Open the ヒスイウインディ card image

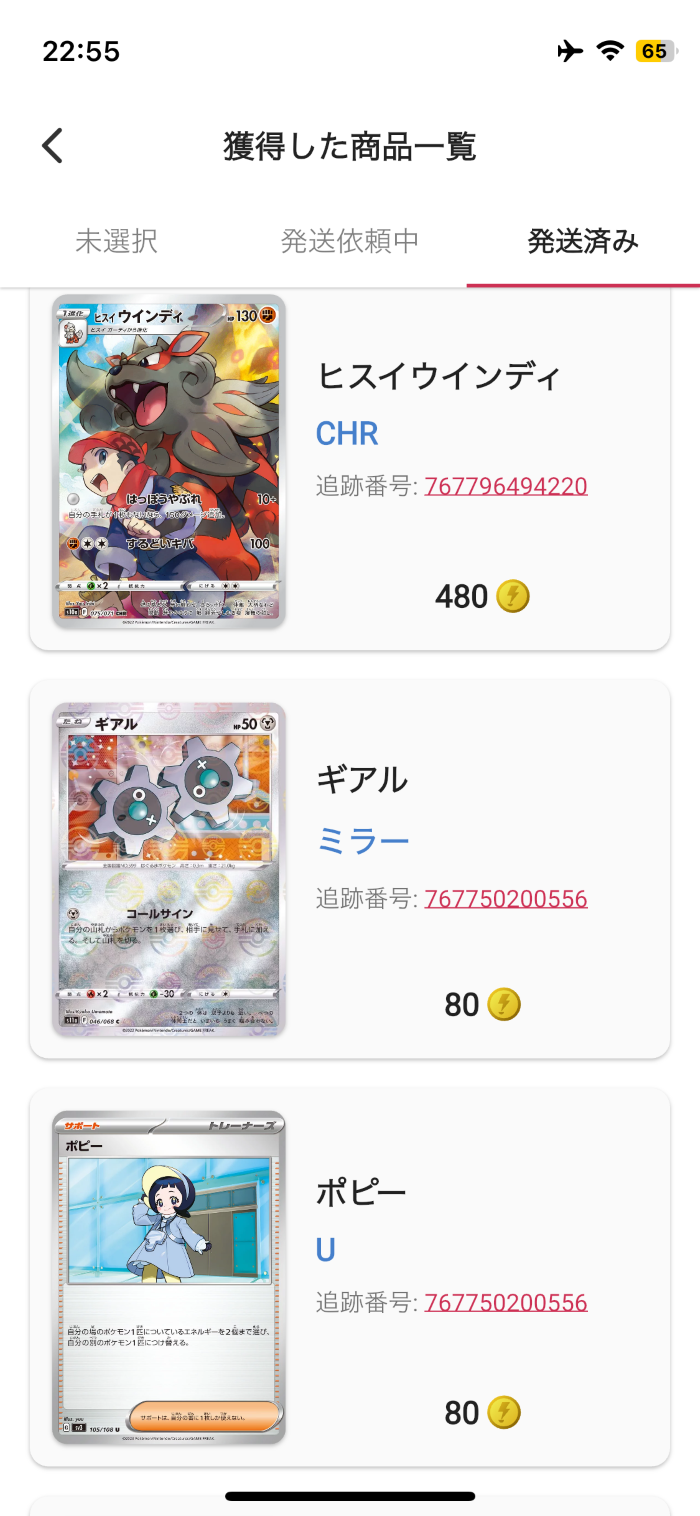point(169,461)
